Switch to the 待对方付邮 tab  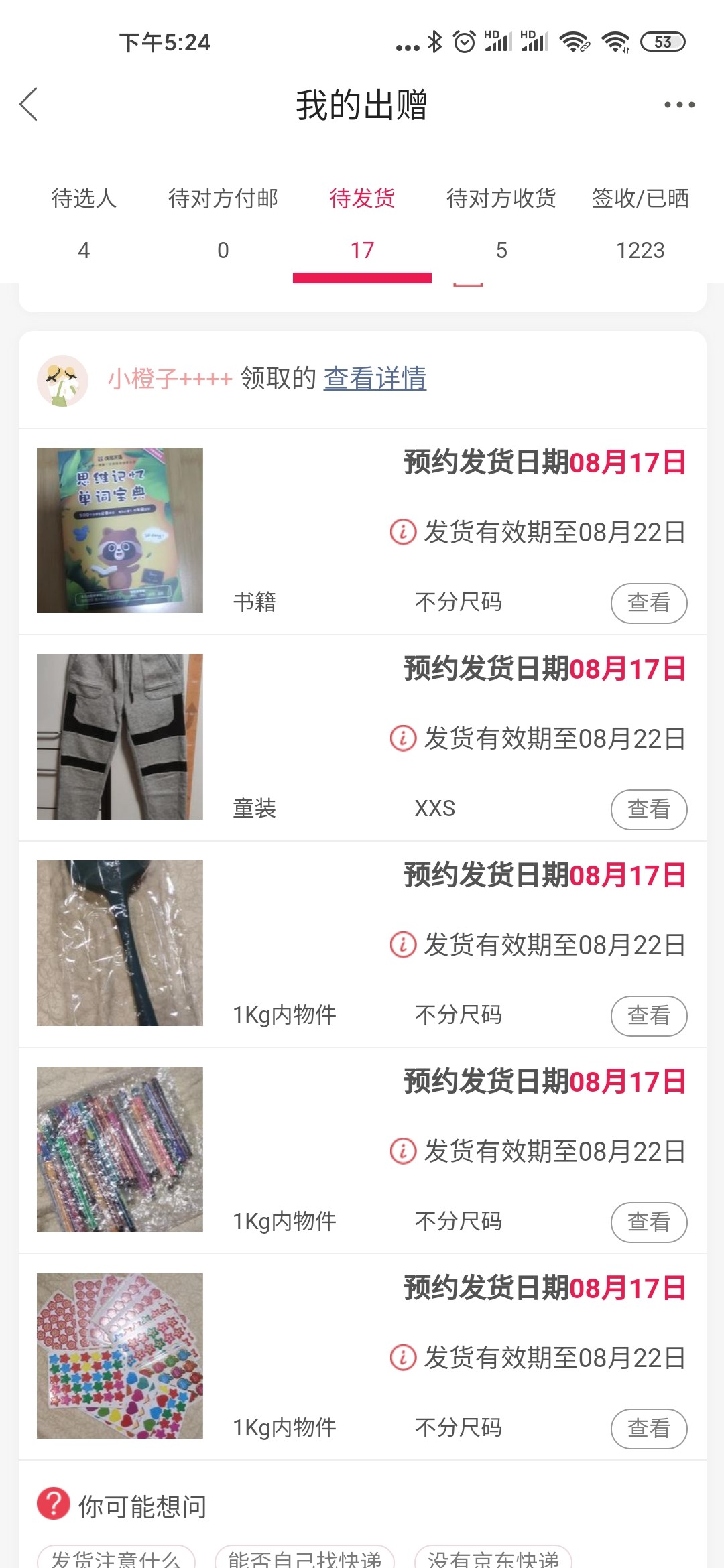click(x=223, y=222)
